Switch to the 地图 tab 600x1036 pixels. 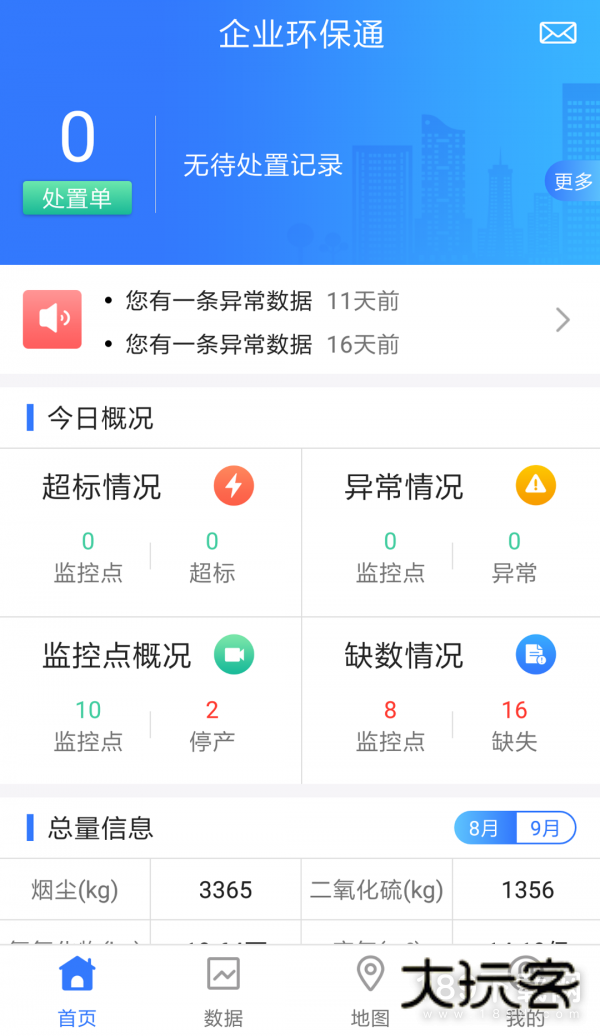click(x=370, y=991)
